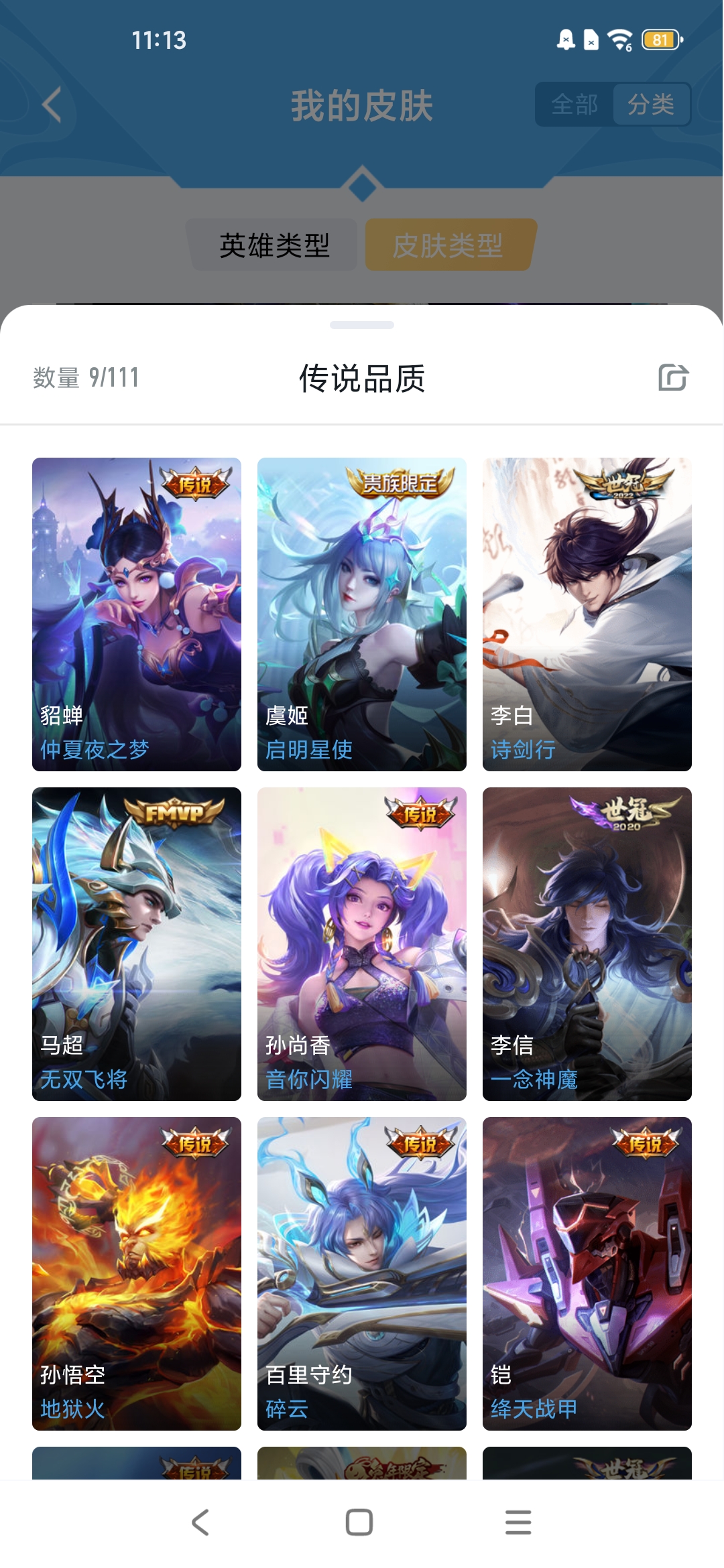Open the 孙尚香 音你闪耀 skin

tap(362, 943)
